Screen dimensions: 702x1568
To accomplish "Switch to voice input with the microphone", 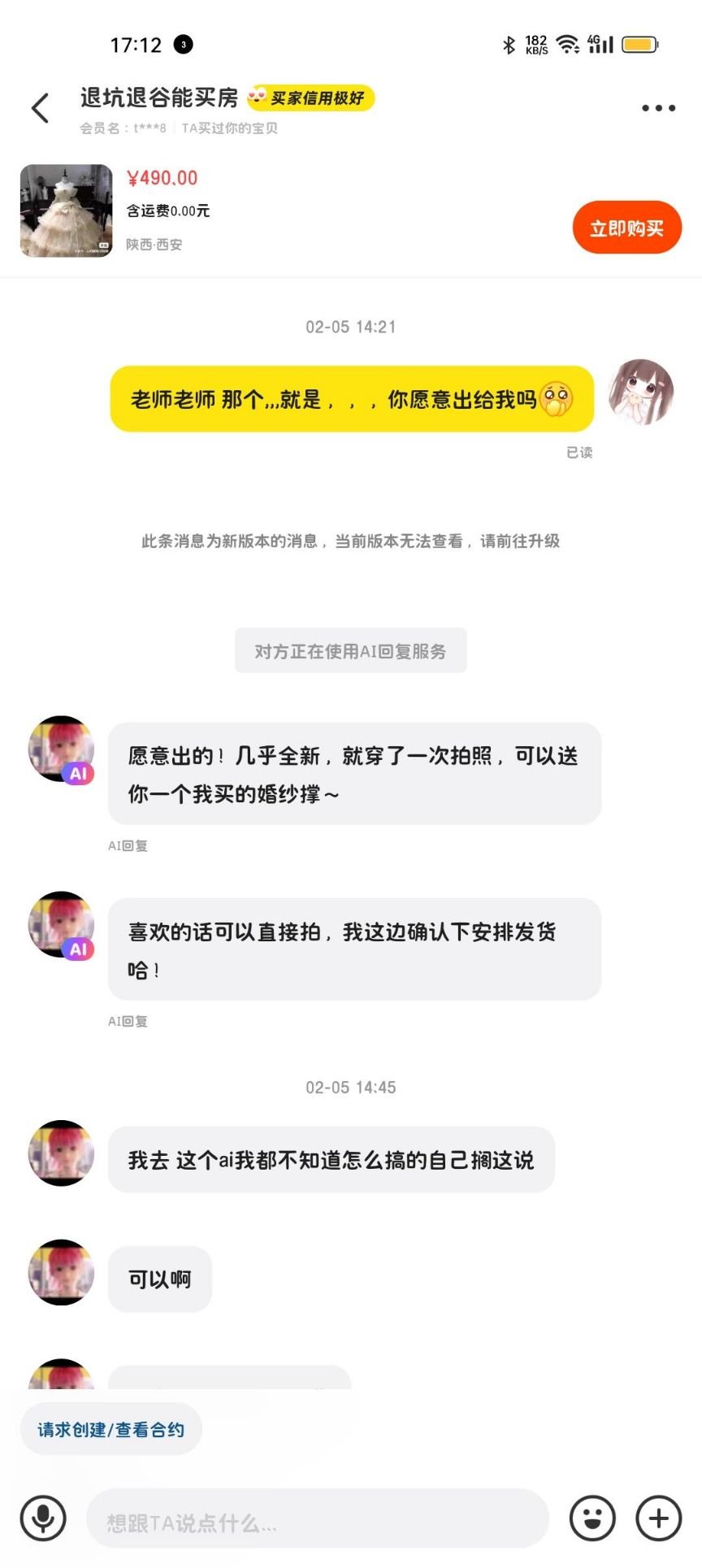I will coord(43,1518).
